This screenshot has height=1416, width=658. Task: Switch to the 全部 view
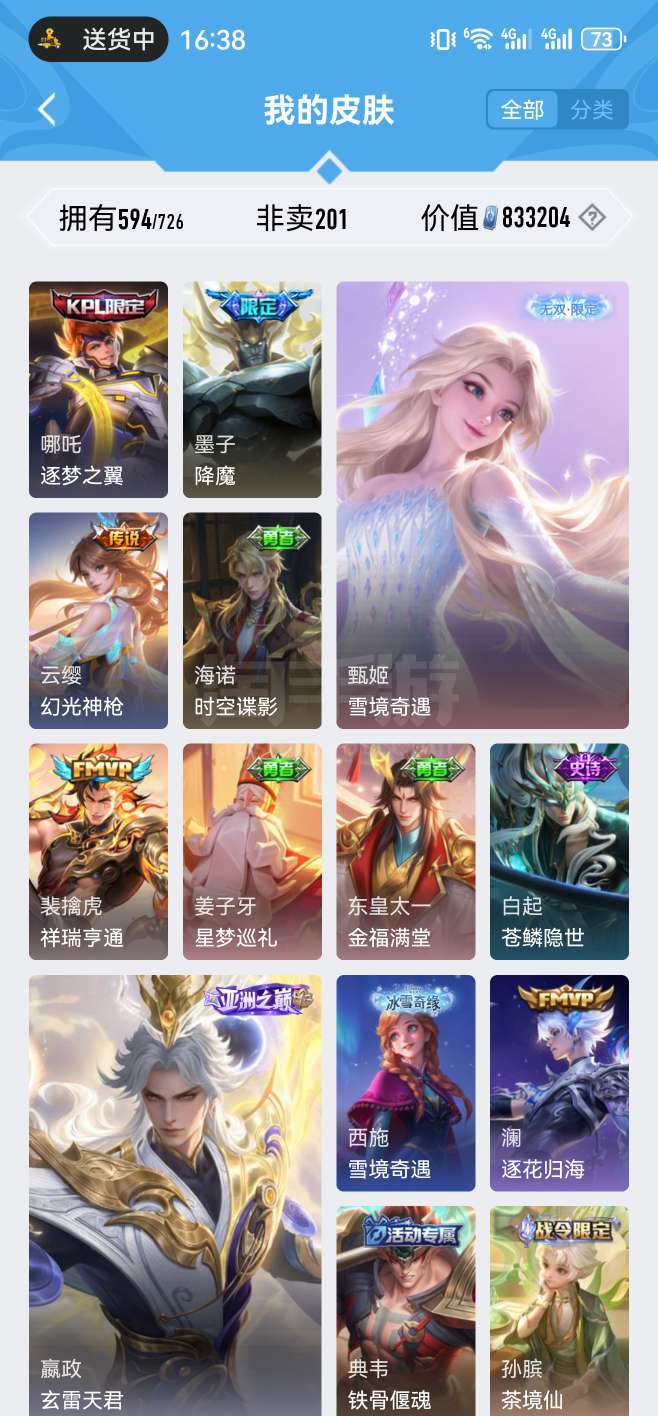(522, 110)
